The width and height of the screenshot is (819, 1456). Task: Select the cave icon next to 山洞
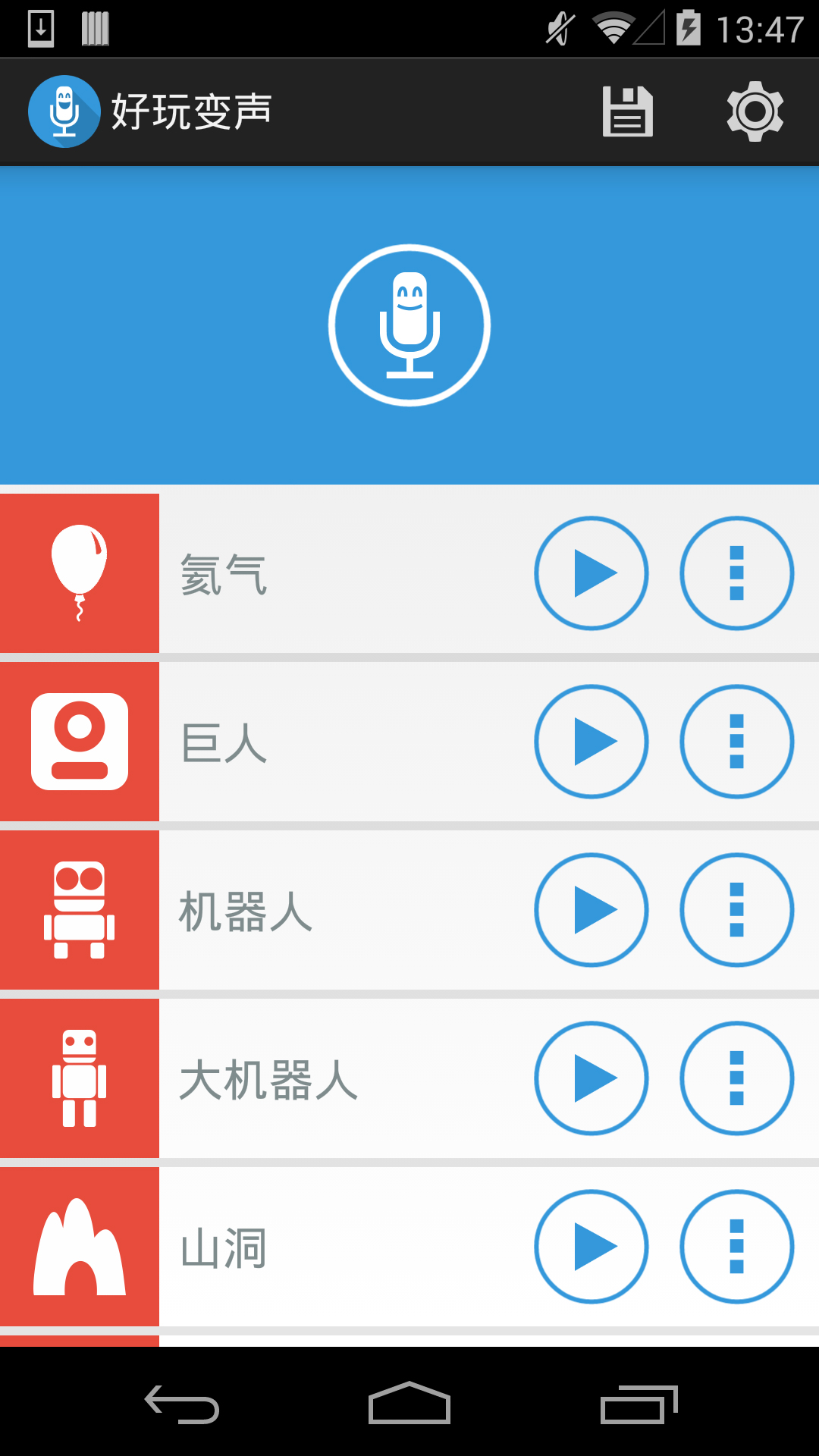(79, 1246)
